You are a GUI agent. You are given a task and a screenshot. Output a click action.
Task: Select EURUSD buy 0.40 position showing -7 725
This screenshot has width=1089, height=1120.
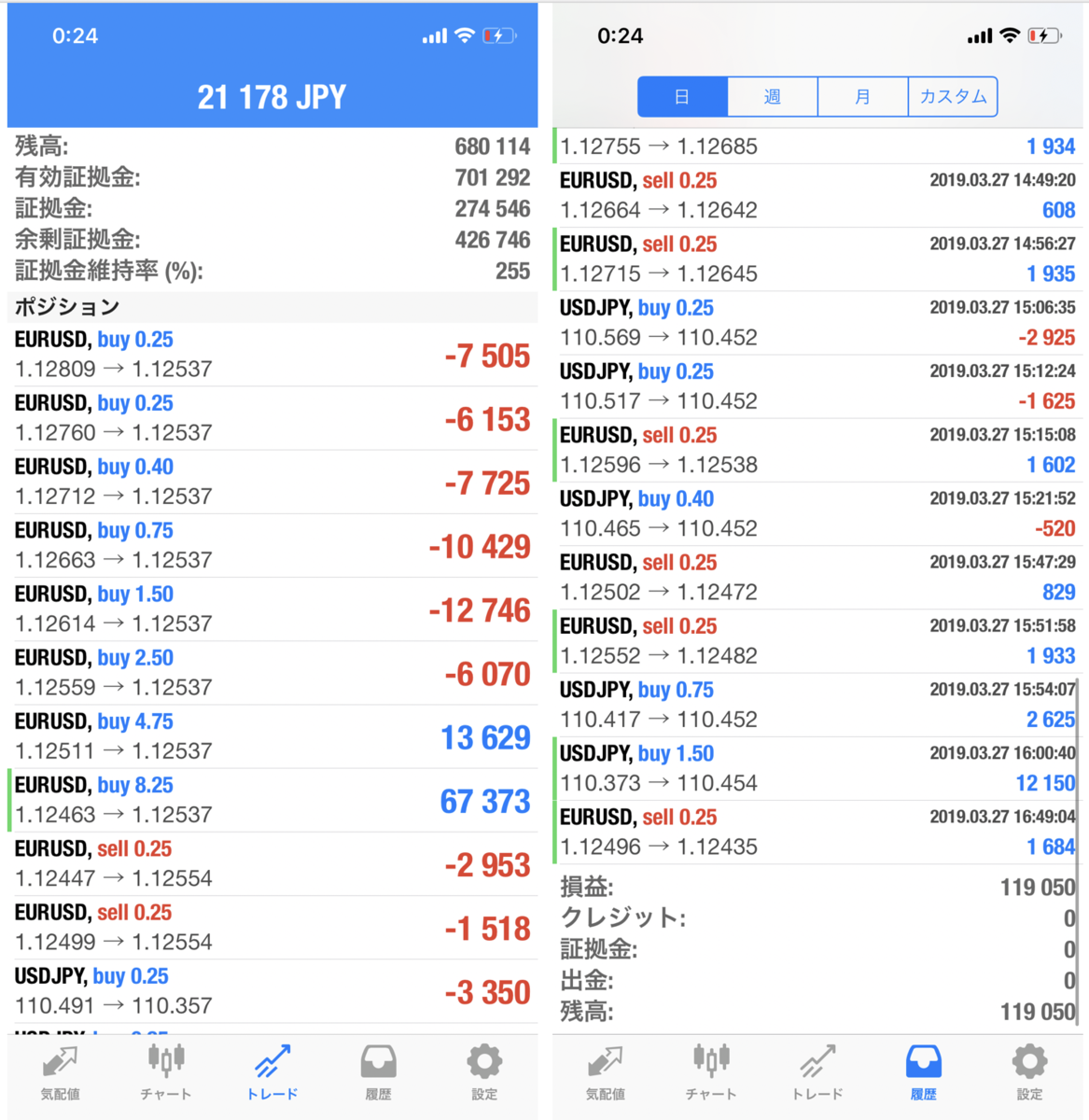pyautogui.click(x=272, y=482)
